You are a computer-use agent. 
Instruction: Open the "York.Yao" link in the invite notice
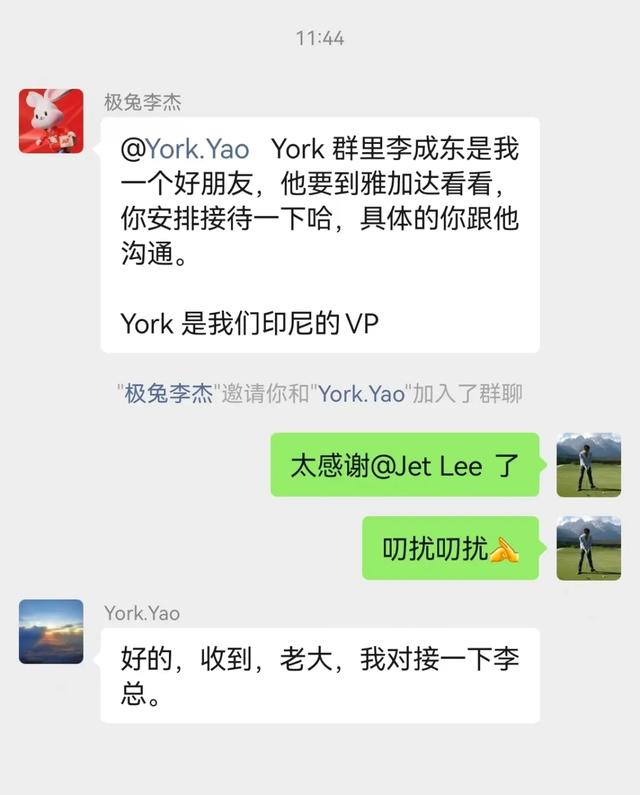tap(361, 394)
